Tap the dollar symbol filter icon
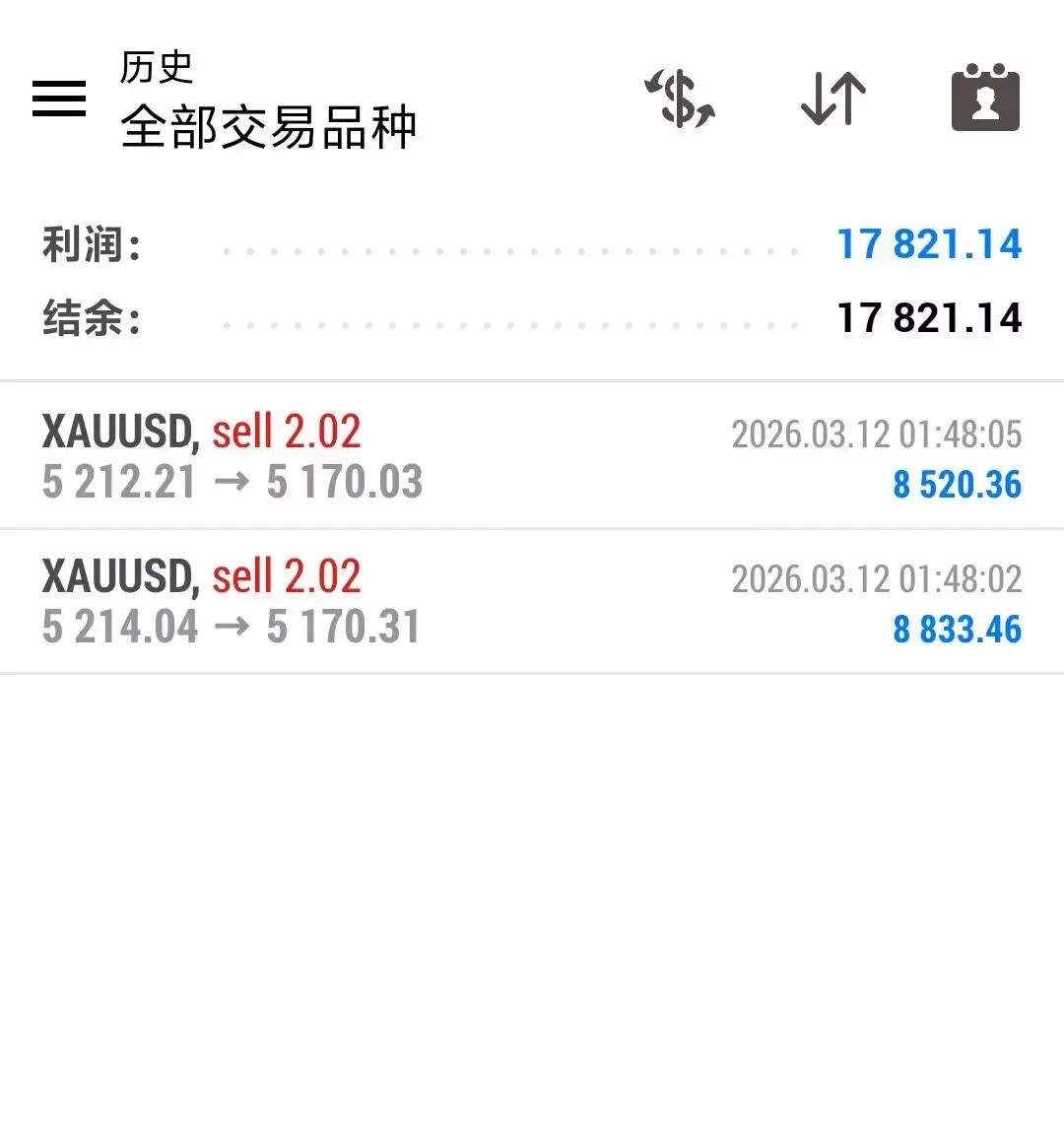Viewport: 1064px width, 1136px height. tap(680, 99)
